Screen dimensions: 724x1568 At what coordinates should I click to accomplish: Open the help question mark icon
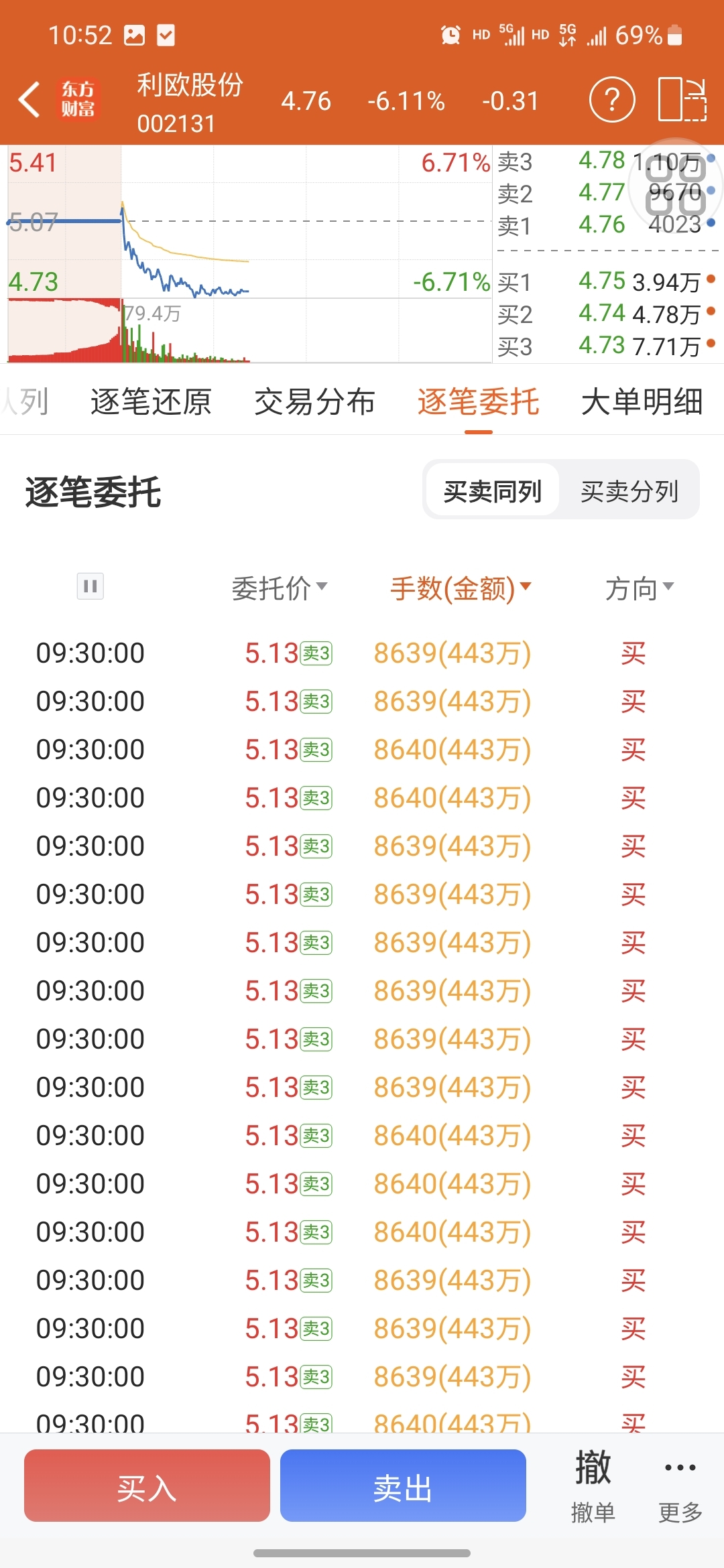coord(611,100)
